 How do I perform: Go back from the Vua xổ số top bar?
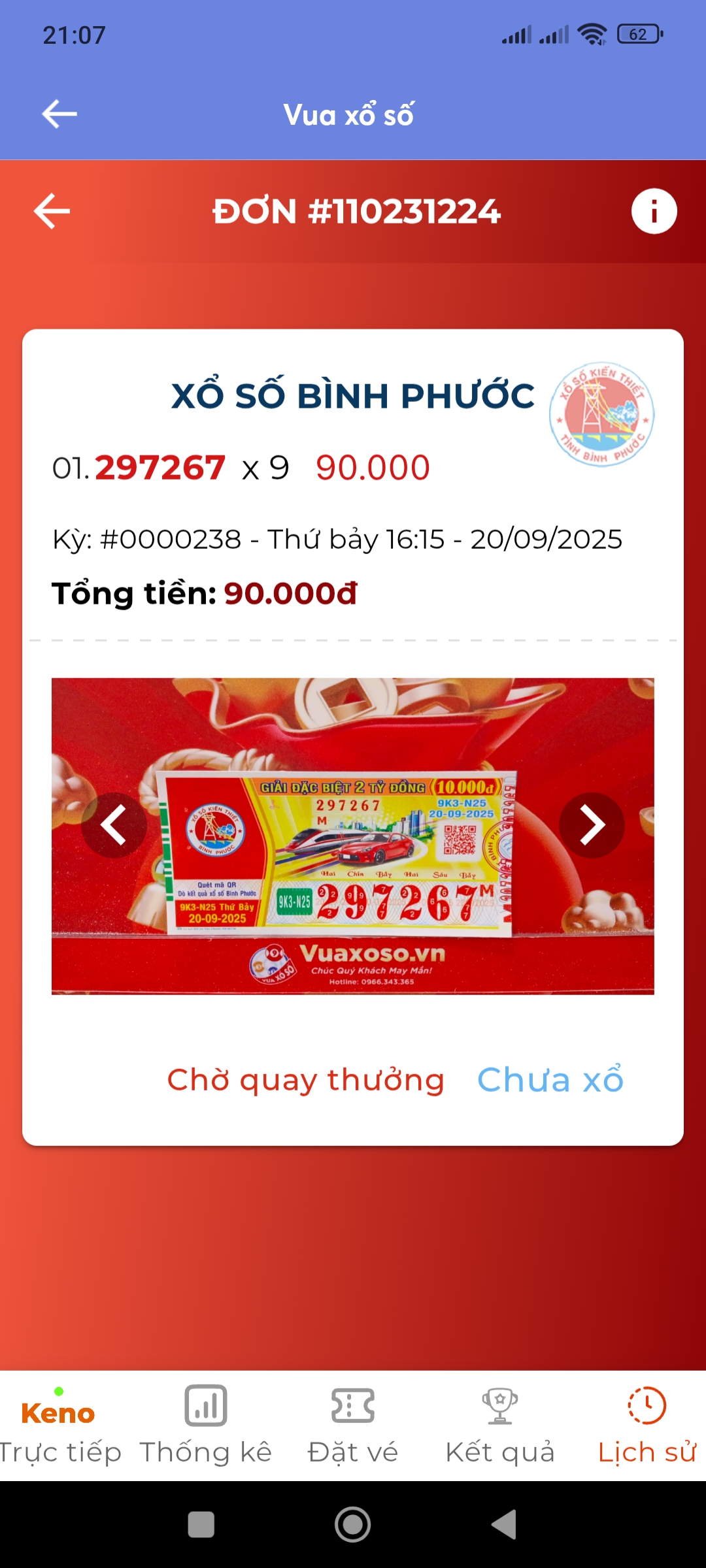pos(59,114)
